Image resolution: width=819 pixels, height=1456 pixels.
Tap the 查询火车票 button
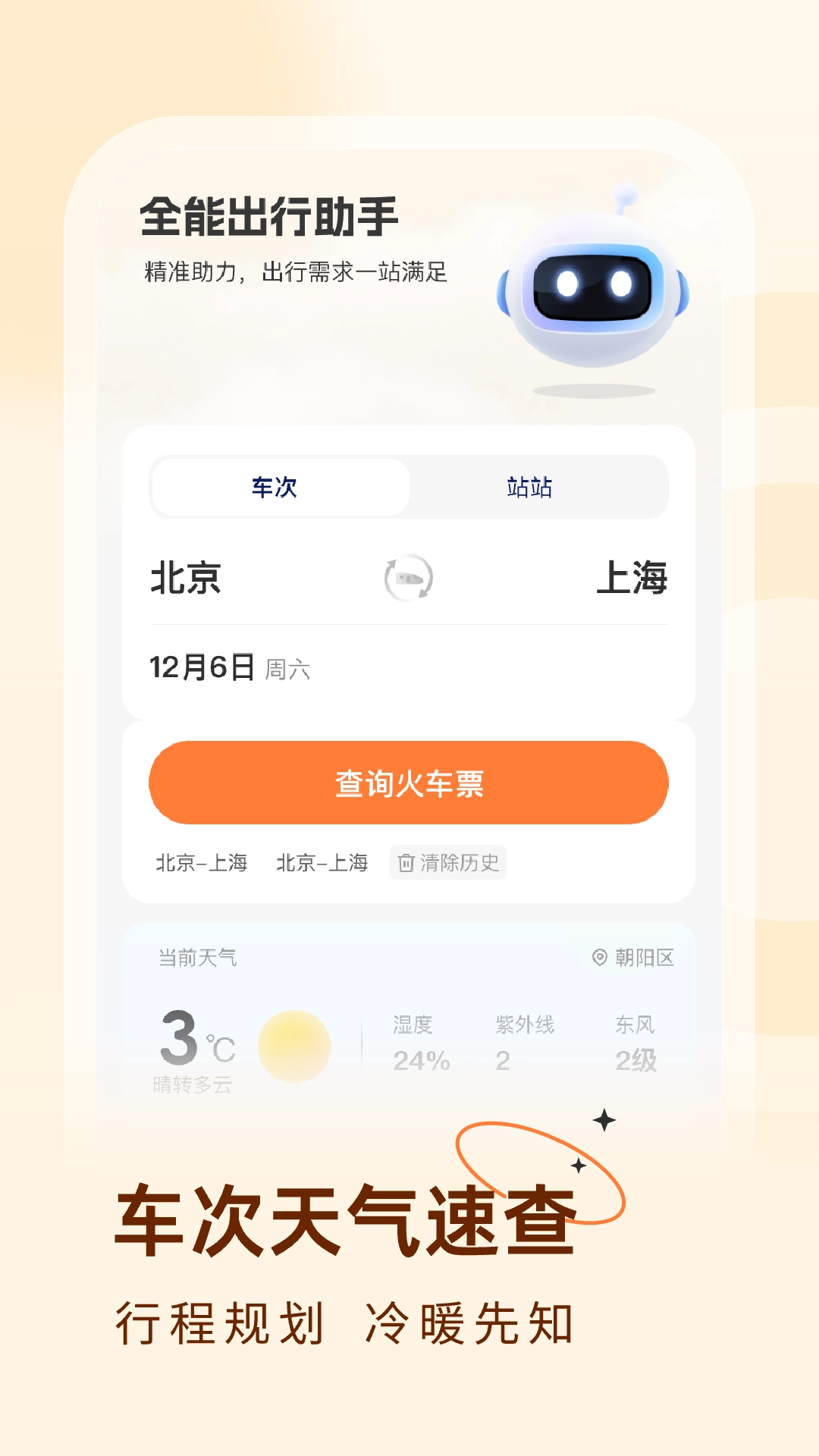click(x=409, y=782)
